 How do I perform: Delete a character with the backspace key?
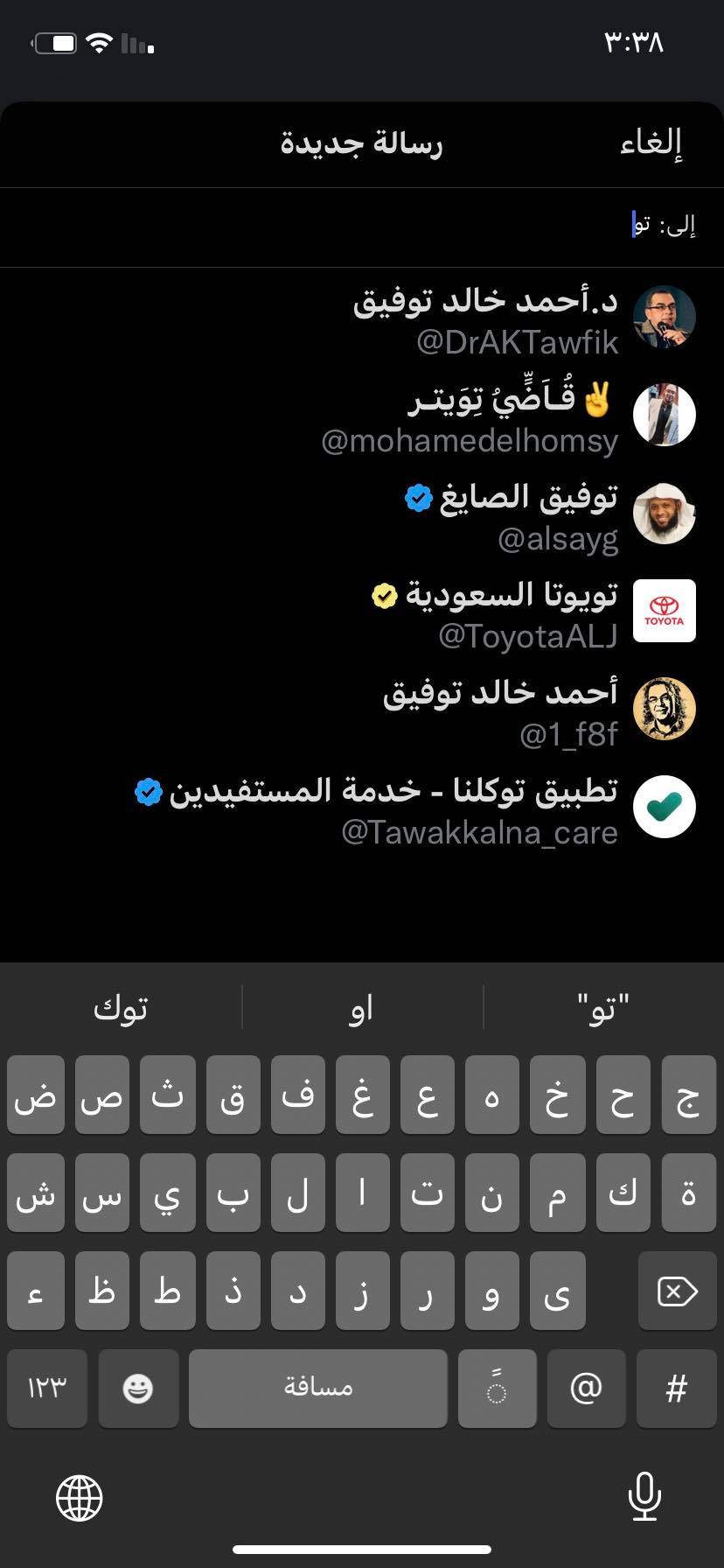(677, 1291)
